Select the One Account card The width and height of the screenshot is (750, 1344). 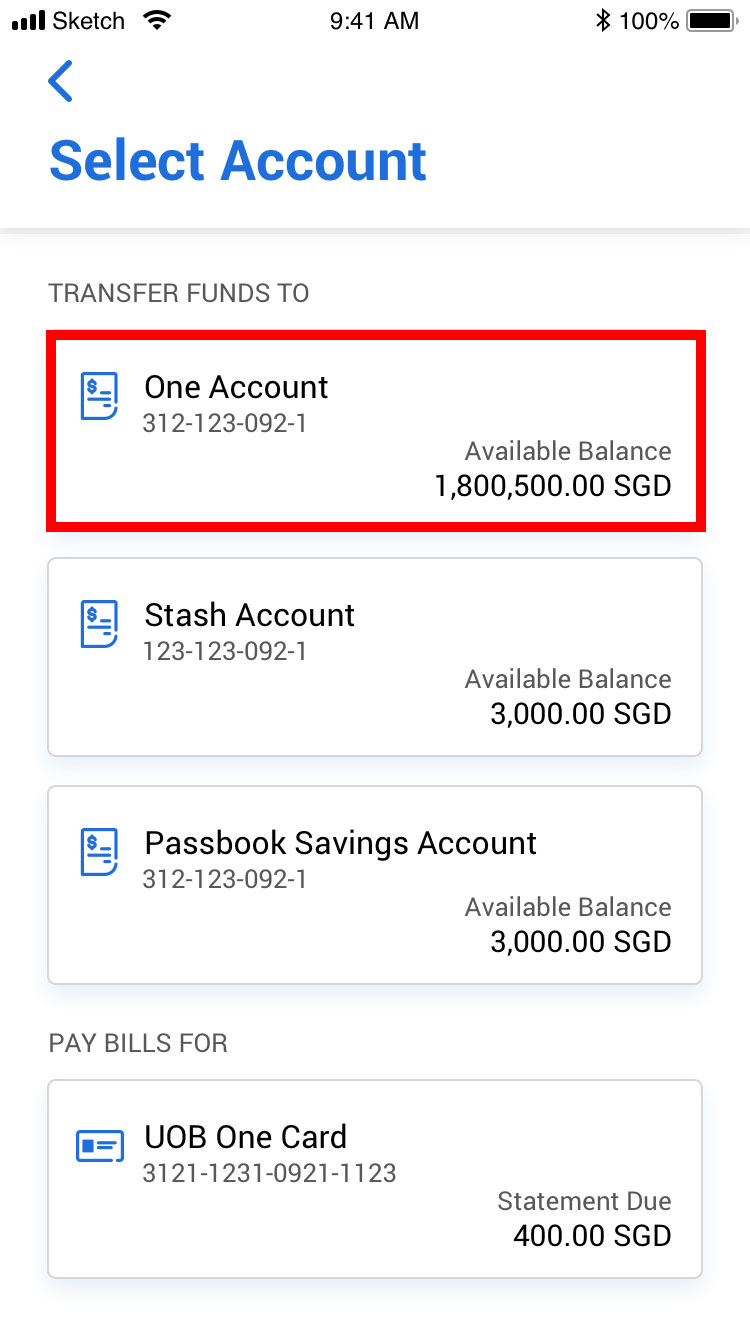(375, 430)
